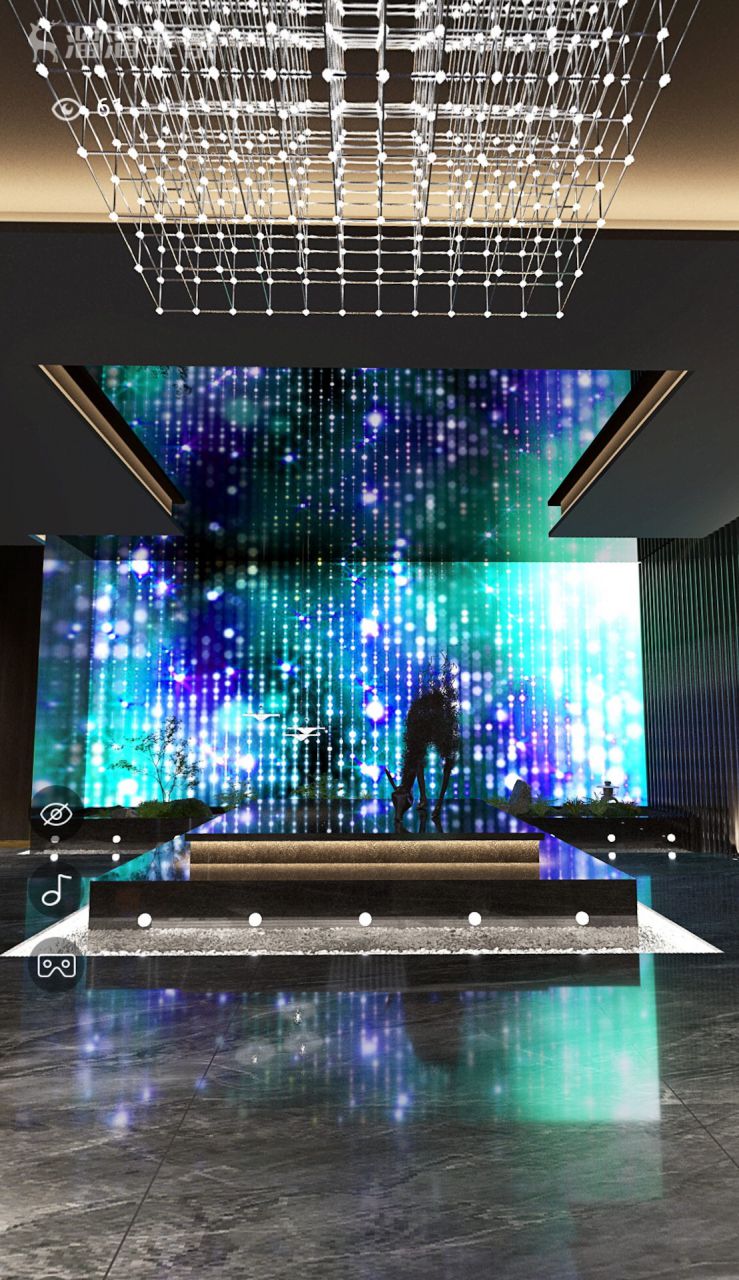This screenshot has width=739, height=1280.
Task: Hide the interface with the crossed-eye icon
Action: (56, 814)
